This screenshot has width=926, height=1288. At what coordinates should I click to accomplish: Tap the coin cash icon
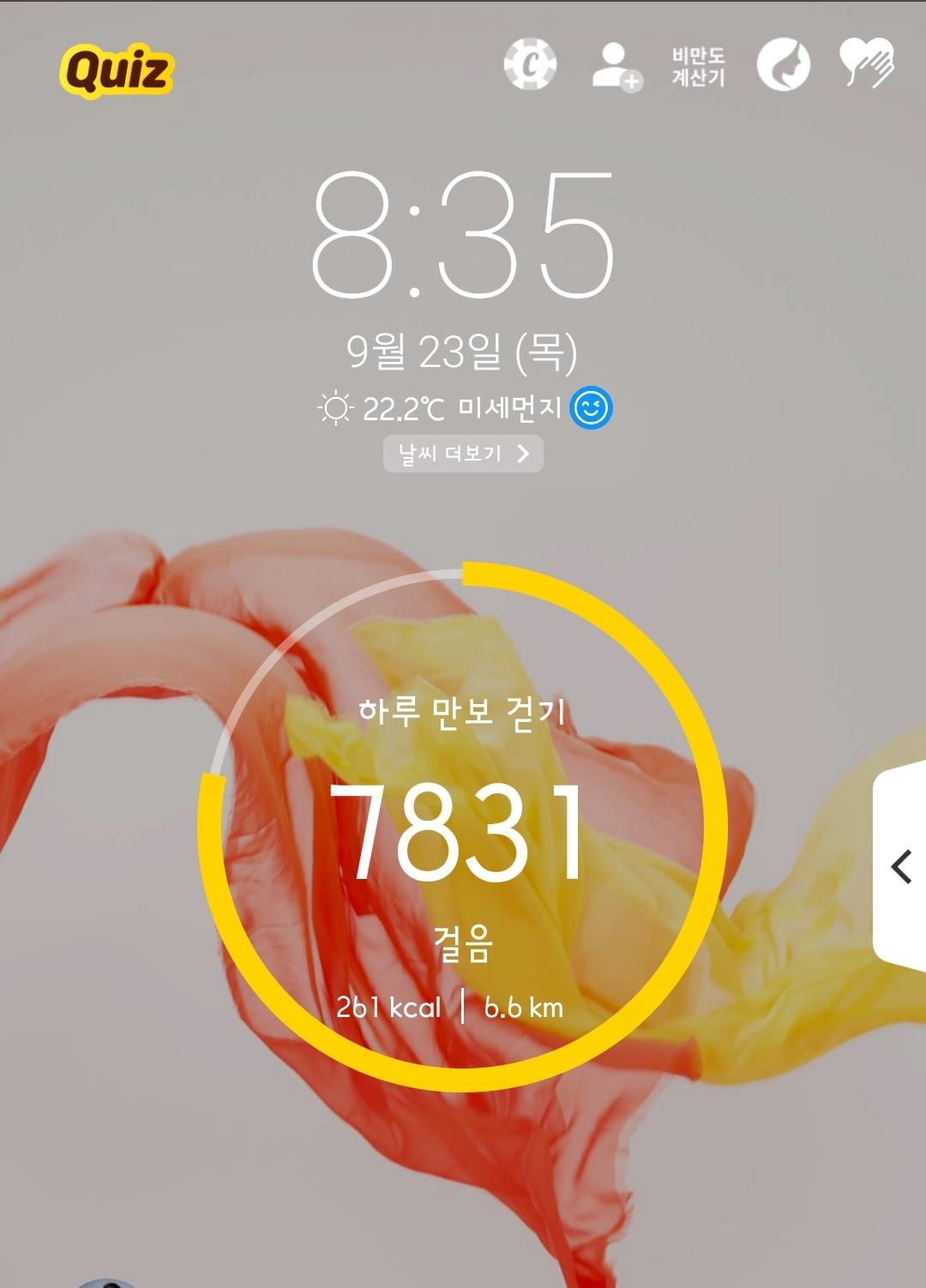pos(530,64)
